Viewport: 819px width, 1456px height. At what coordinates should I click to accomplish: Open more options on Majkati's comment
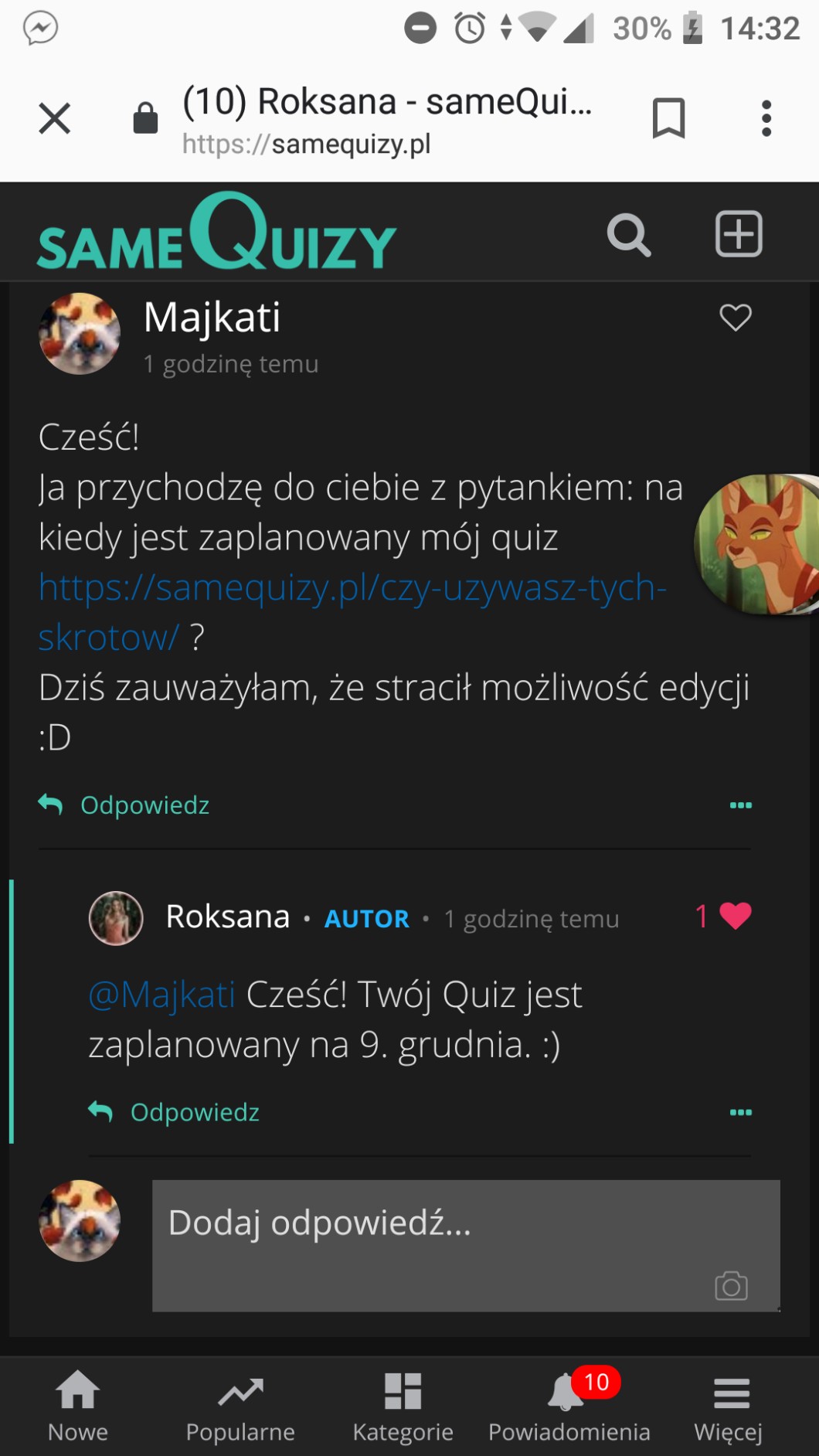(x=740, y=805)
